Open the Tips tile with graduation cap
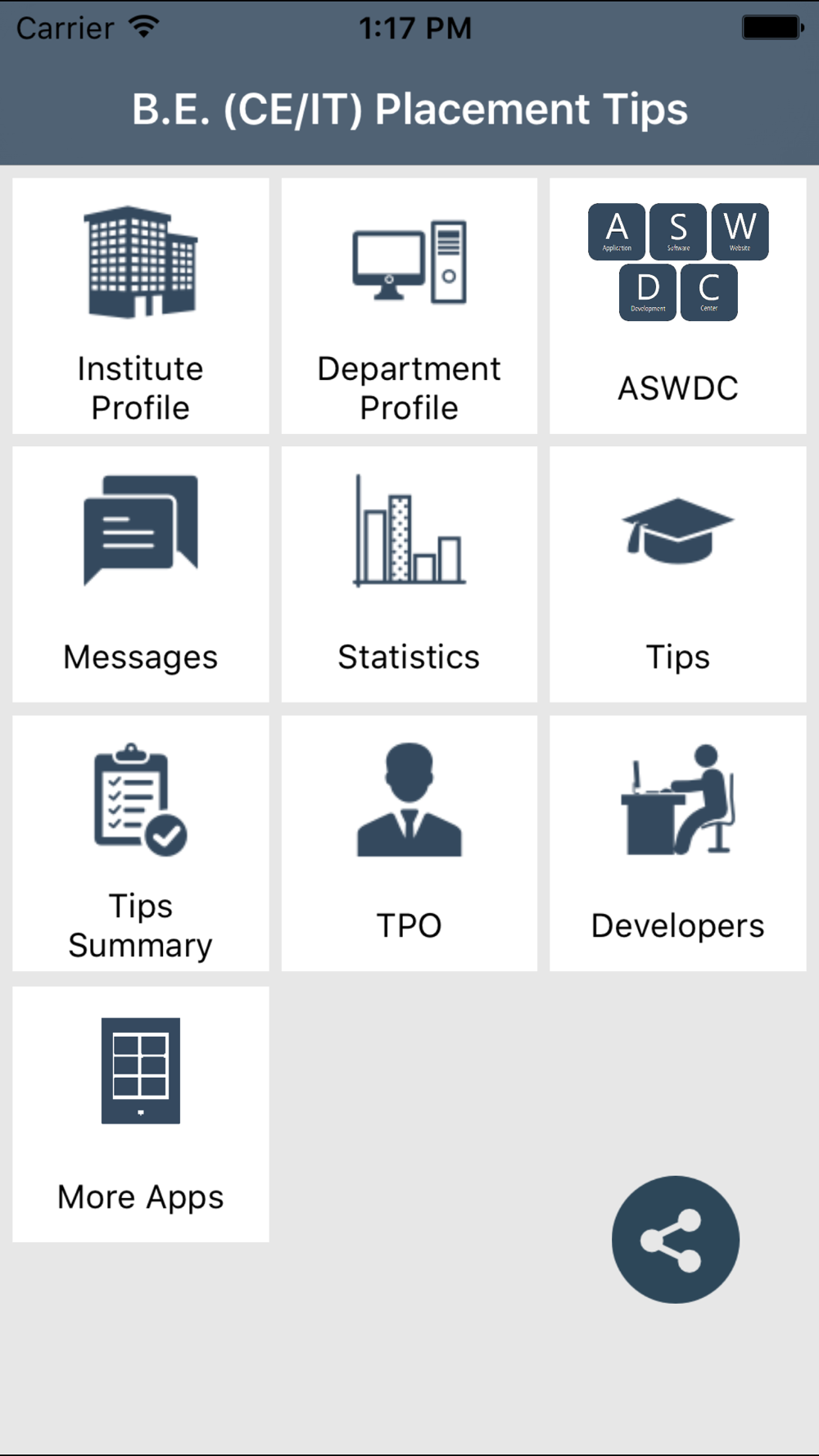 click(x=678, y=575)
